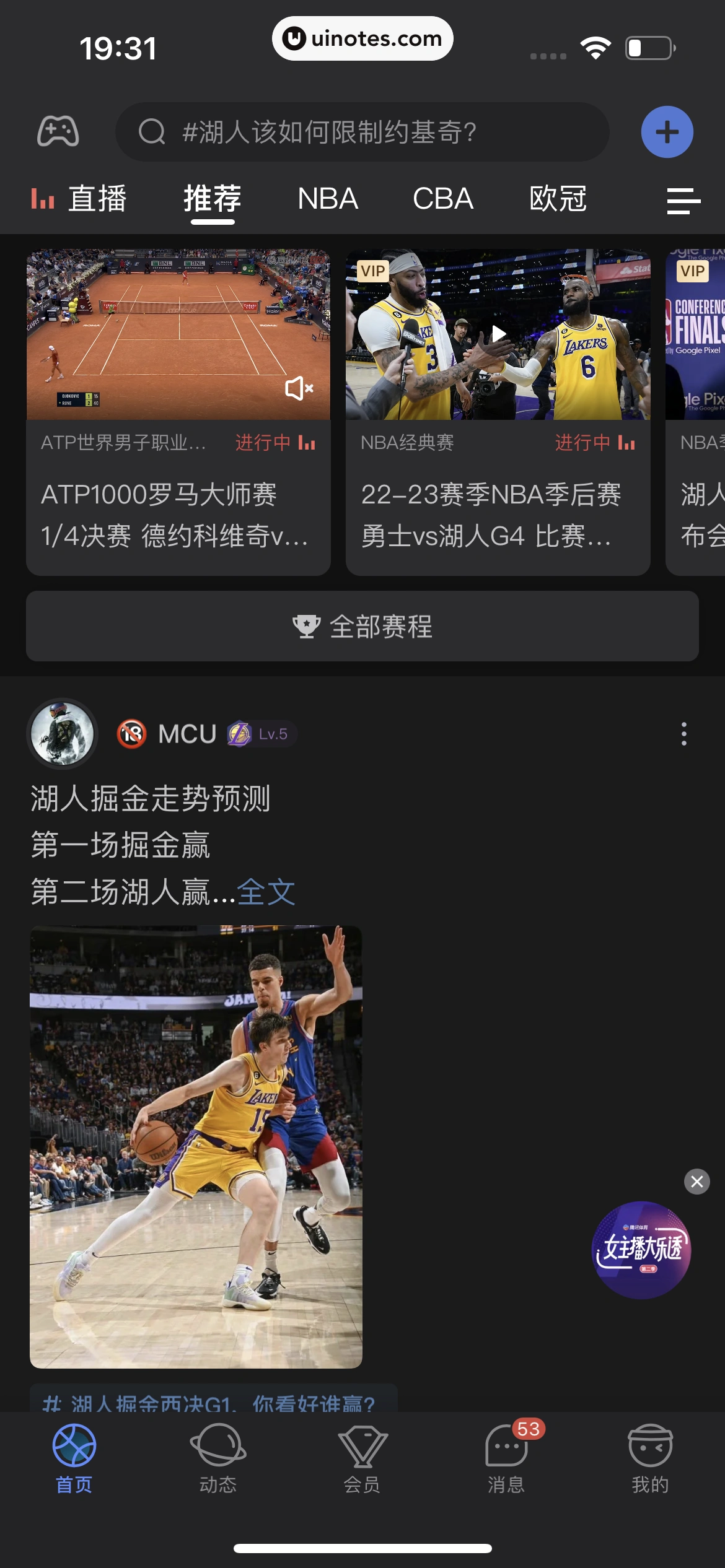Open MCU's profile avatar

coord(63,734)
